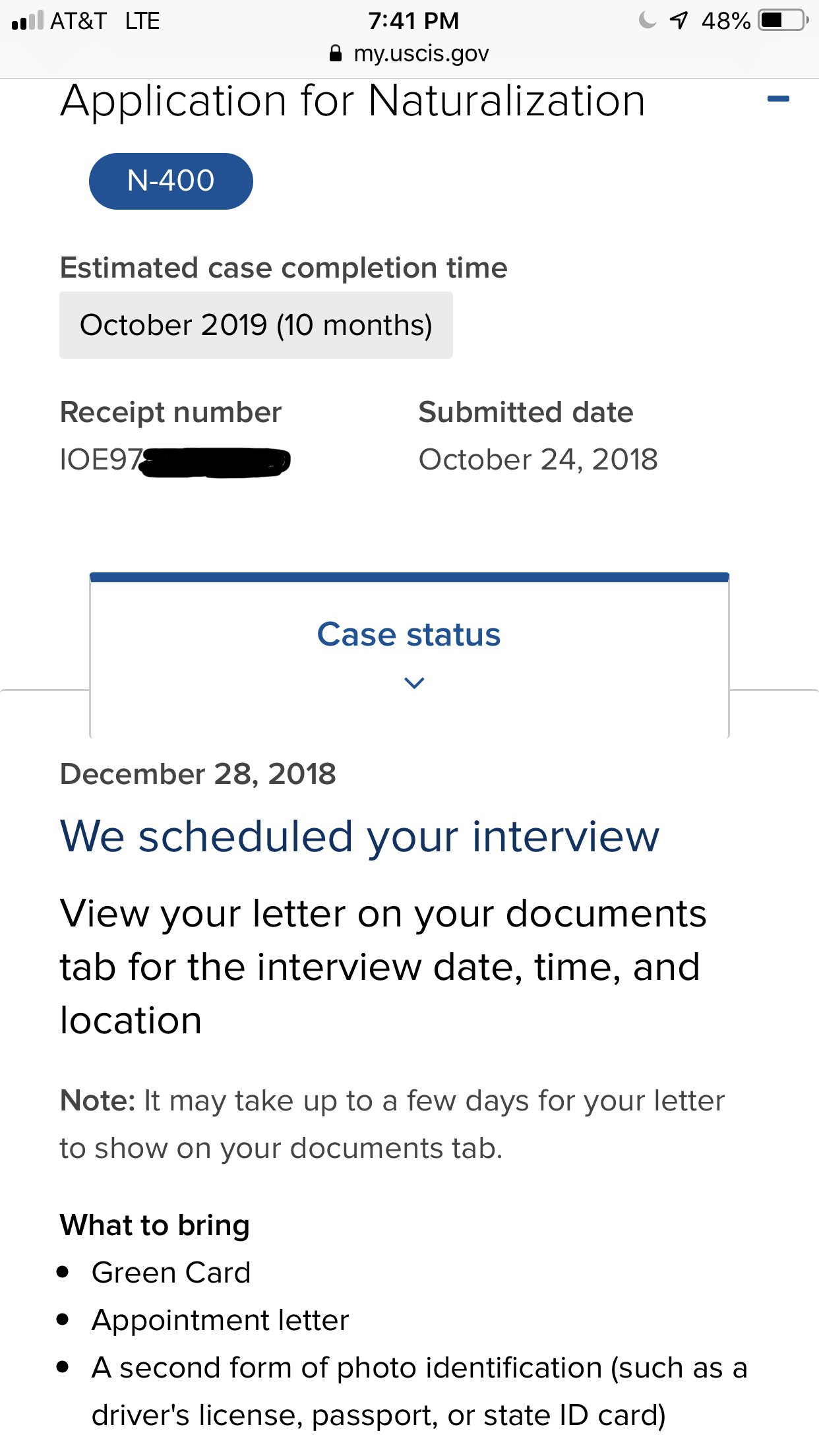Tap the my.uscis.gov address bar

click(x=409, y=53)
